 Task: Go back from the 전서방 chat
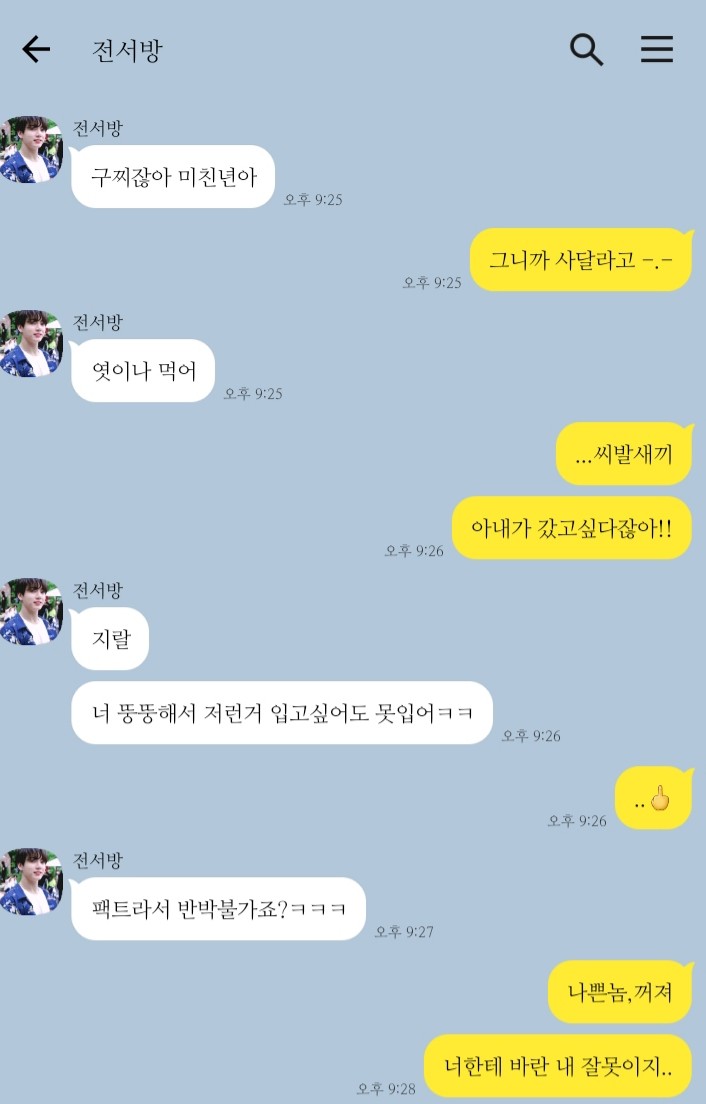tap(36, 50)
